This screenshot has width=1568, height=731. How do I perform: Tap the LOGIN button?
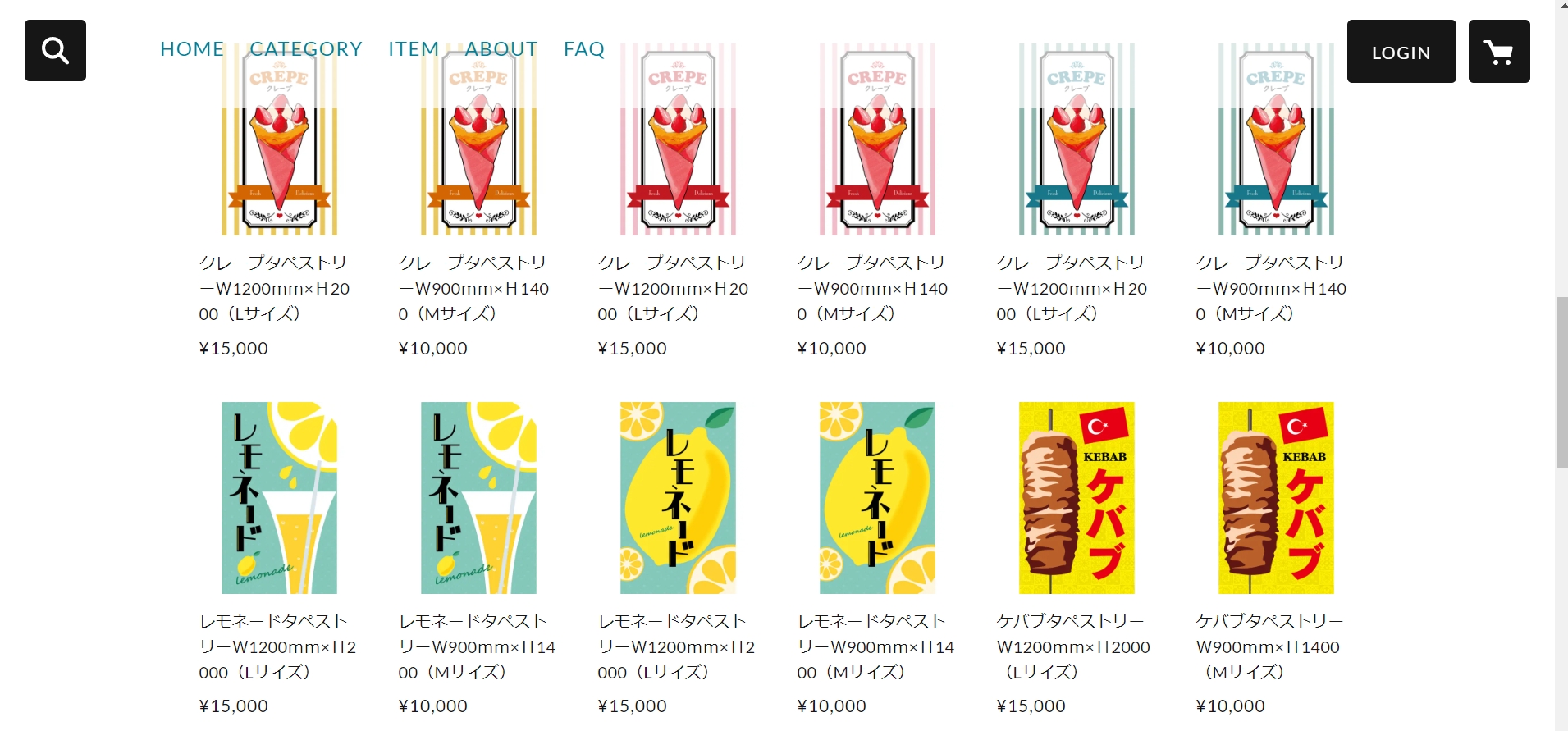1401,52
